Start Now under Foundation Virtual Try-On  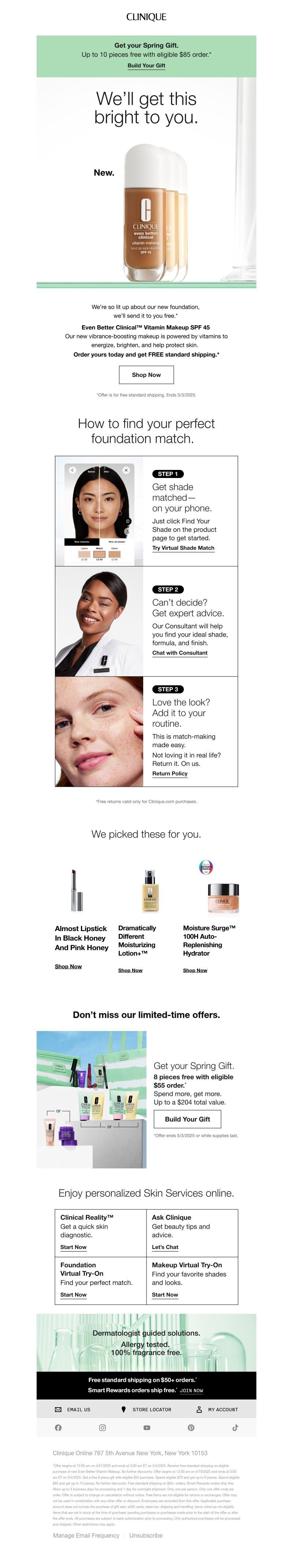click(73, 1295)
